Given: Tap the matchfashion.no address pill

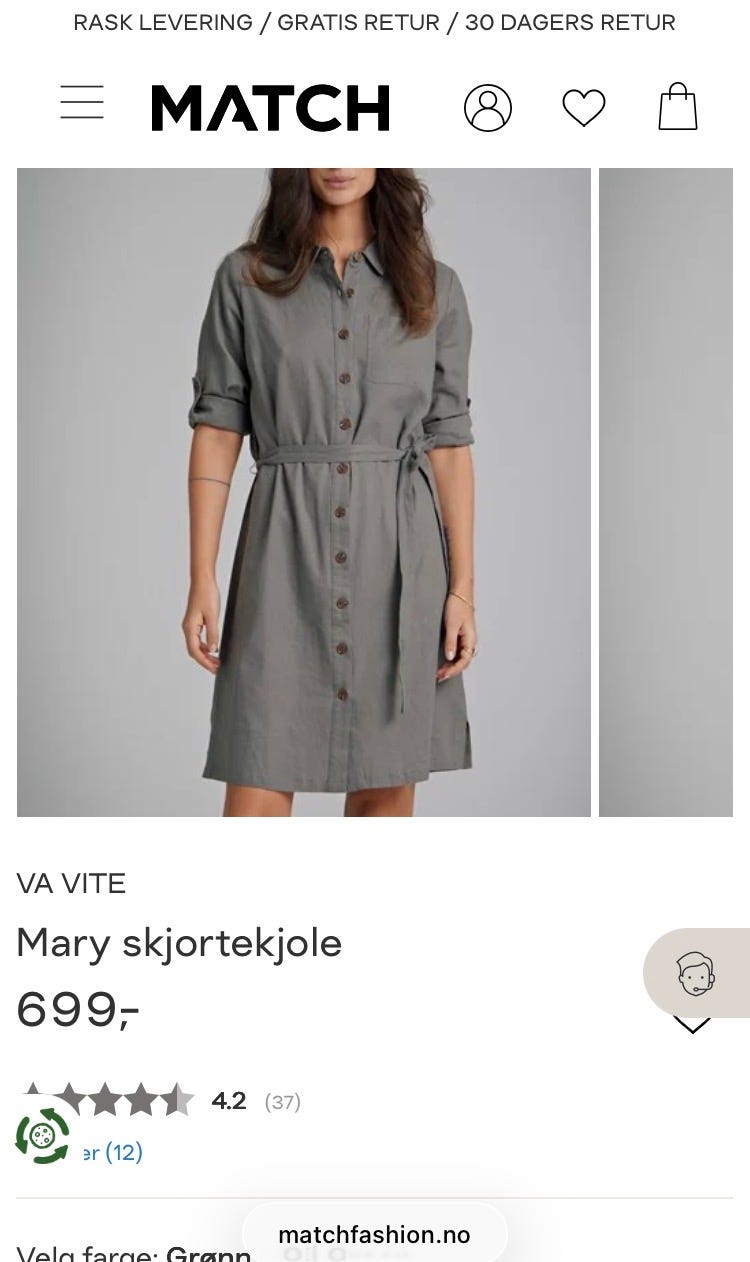Looking at the screenshot, I should pyautogui.click(x=374, y=1235).
